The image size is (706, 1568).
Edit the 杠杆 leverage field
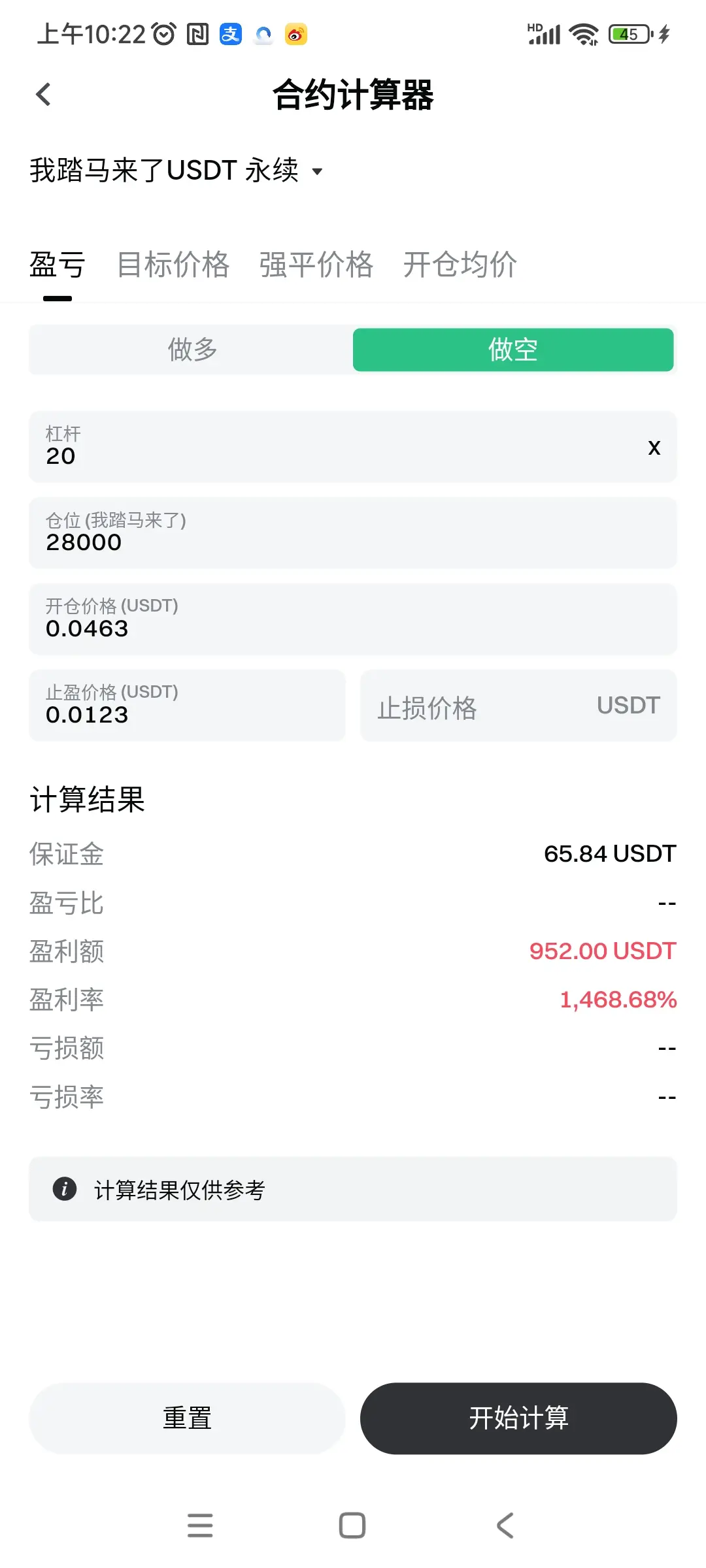353,447
